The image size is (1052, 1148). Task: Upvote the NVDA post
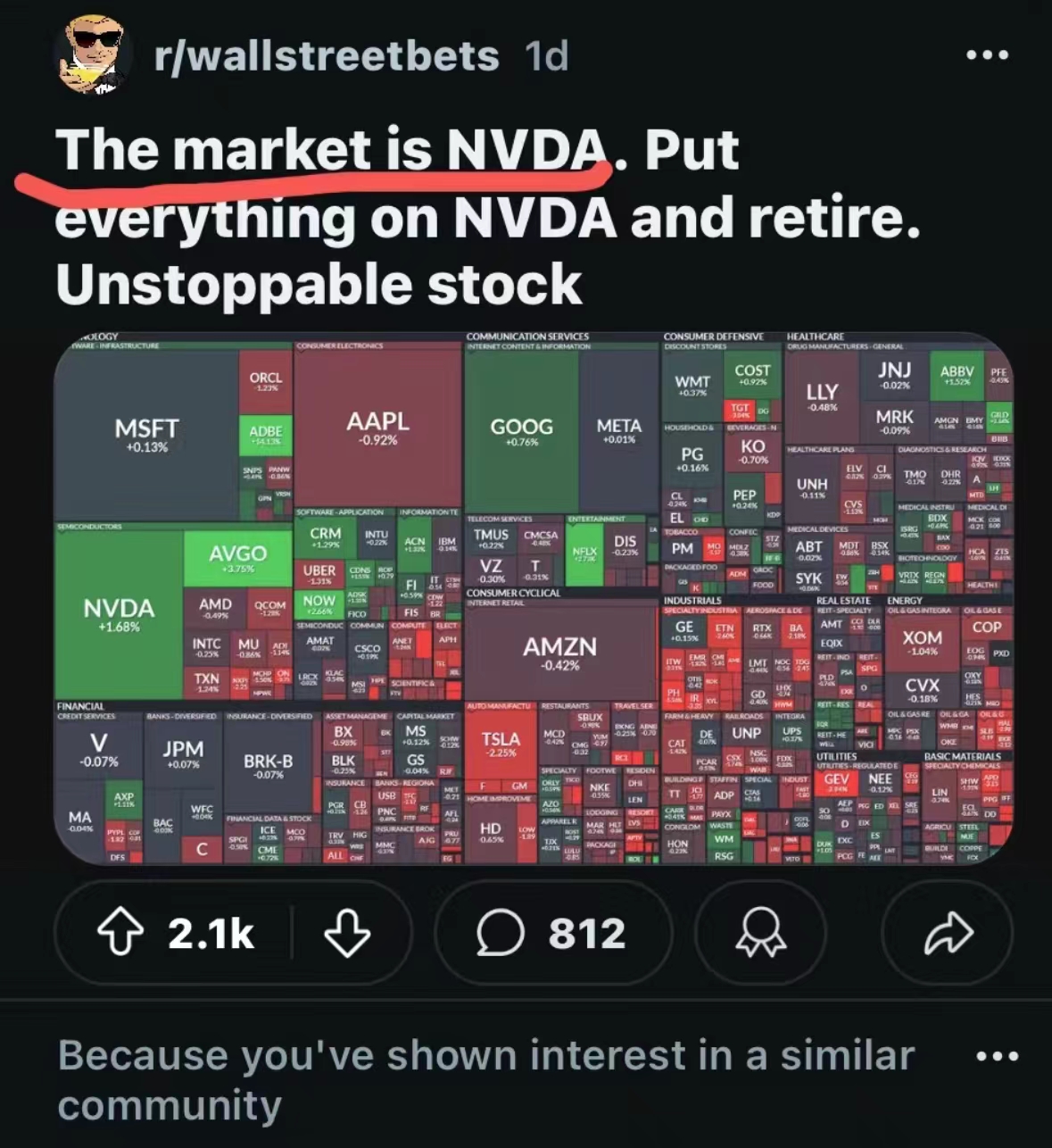pyautogui.click(x=120, y=933)
